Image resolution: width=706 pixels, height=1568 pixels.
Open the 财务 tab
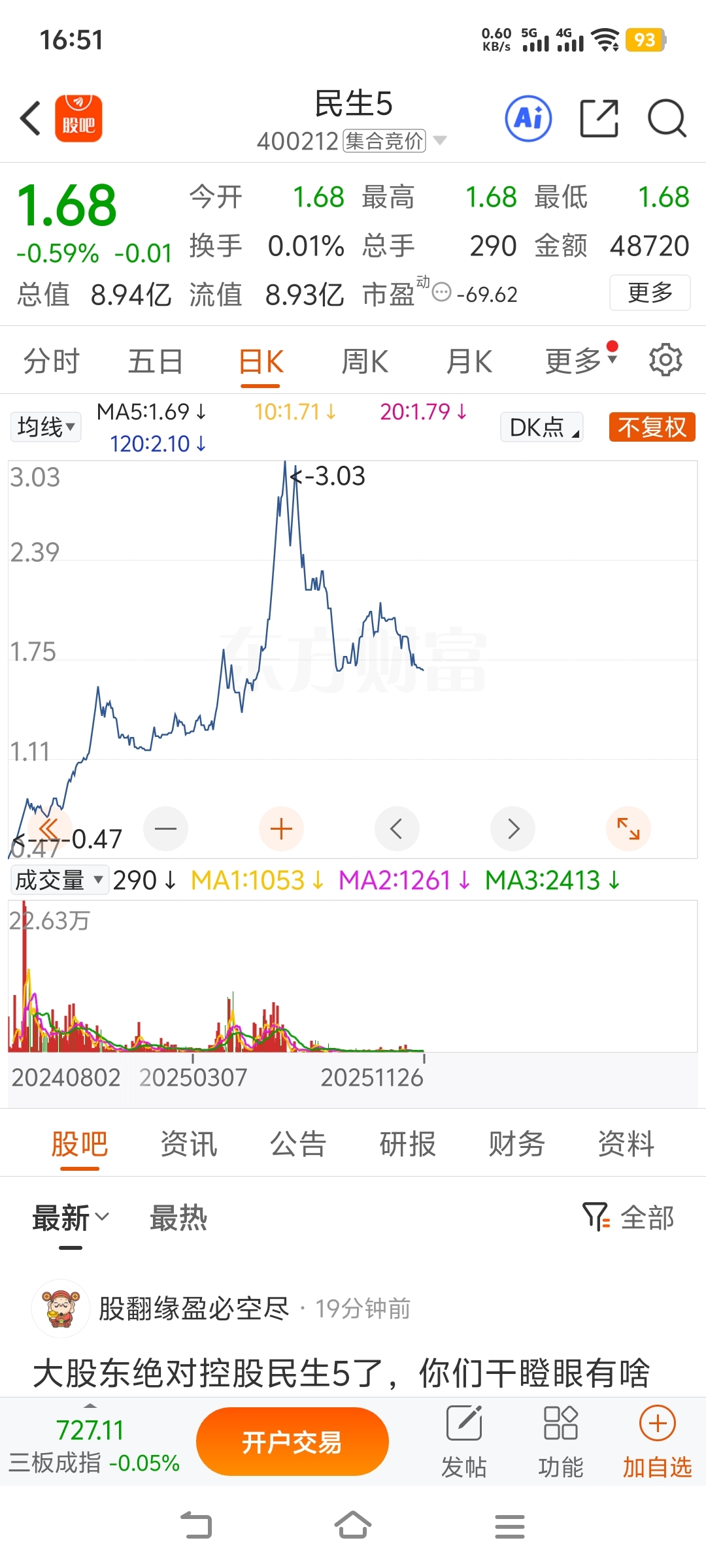click(516, 1144)
